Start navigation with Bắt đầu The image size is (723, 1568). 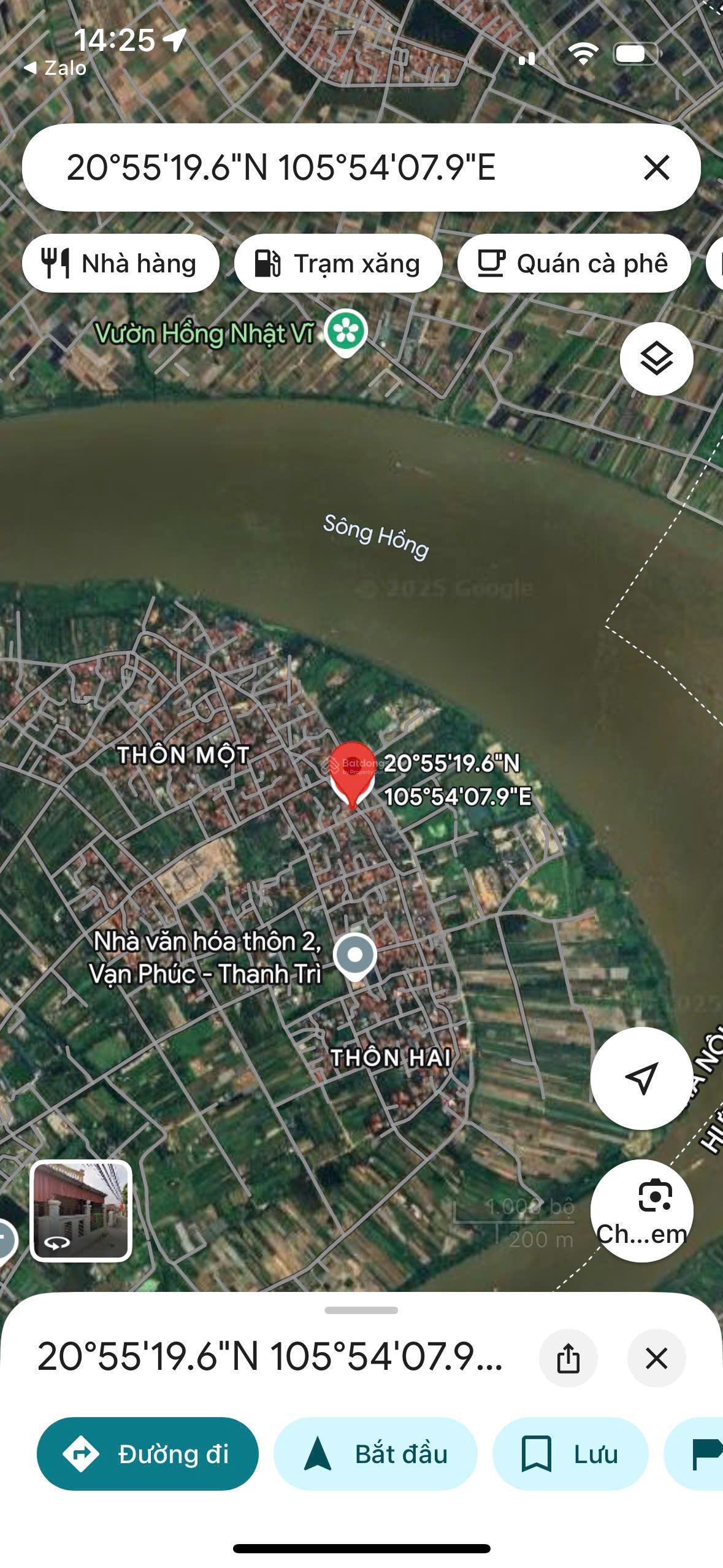(375, 1454)
